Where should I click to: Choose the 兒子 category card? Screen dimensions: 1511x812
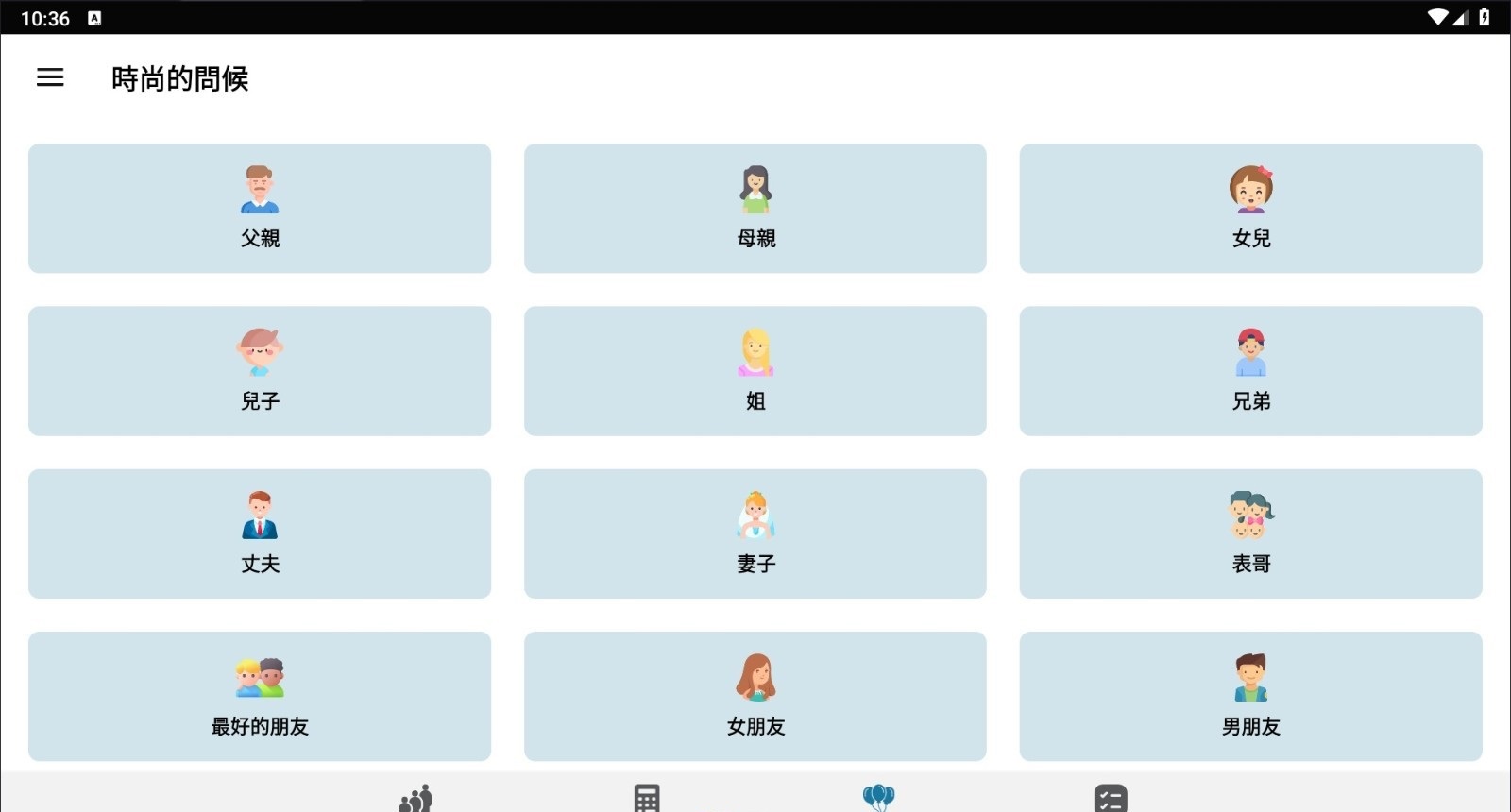click(x=260, y=370)
